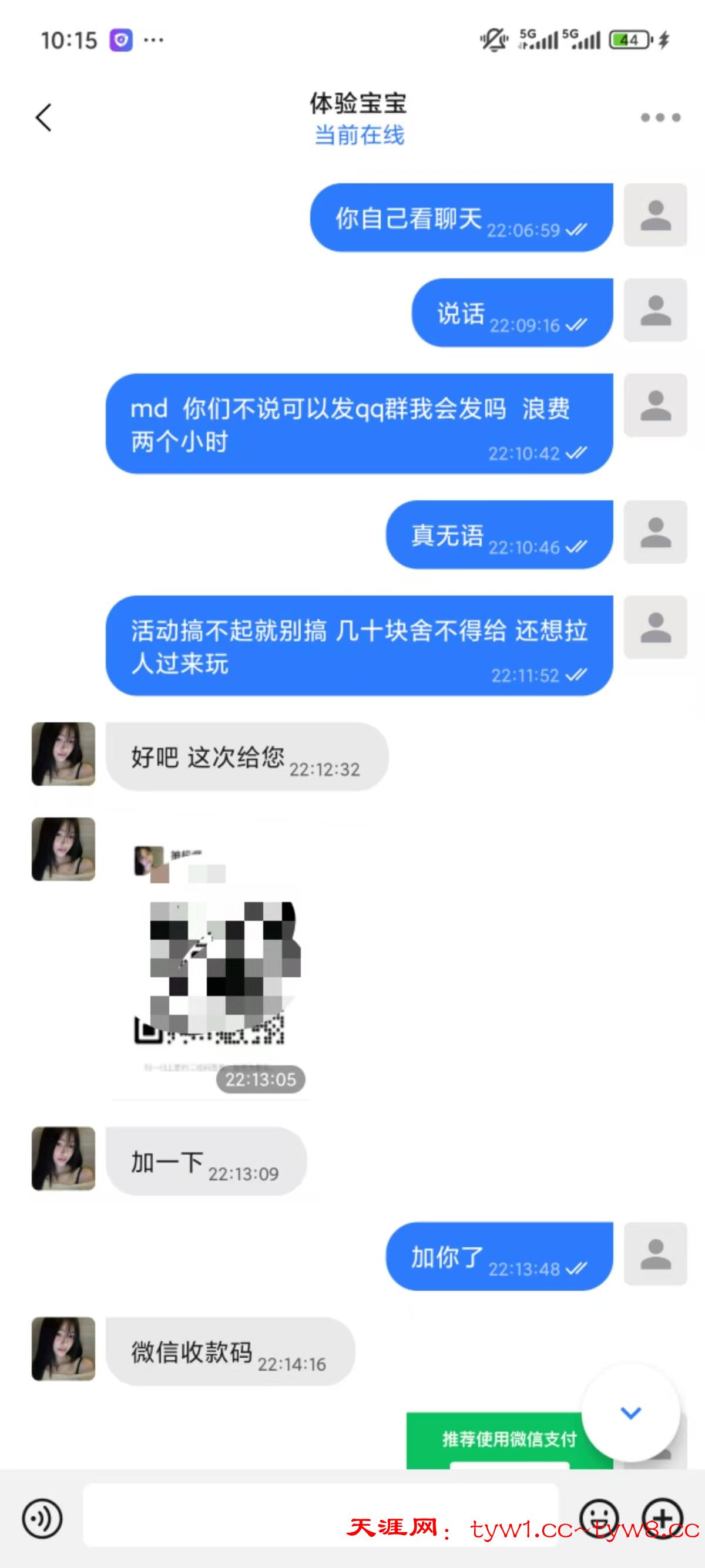Open the three-dot overflow menu
Image resolution: width=705 pixels, height=1568 pixels.
pyautogui.click(x=660, y=117)
